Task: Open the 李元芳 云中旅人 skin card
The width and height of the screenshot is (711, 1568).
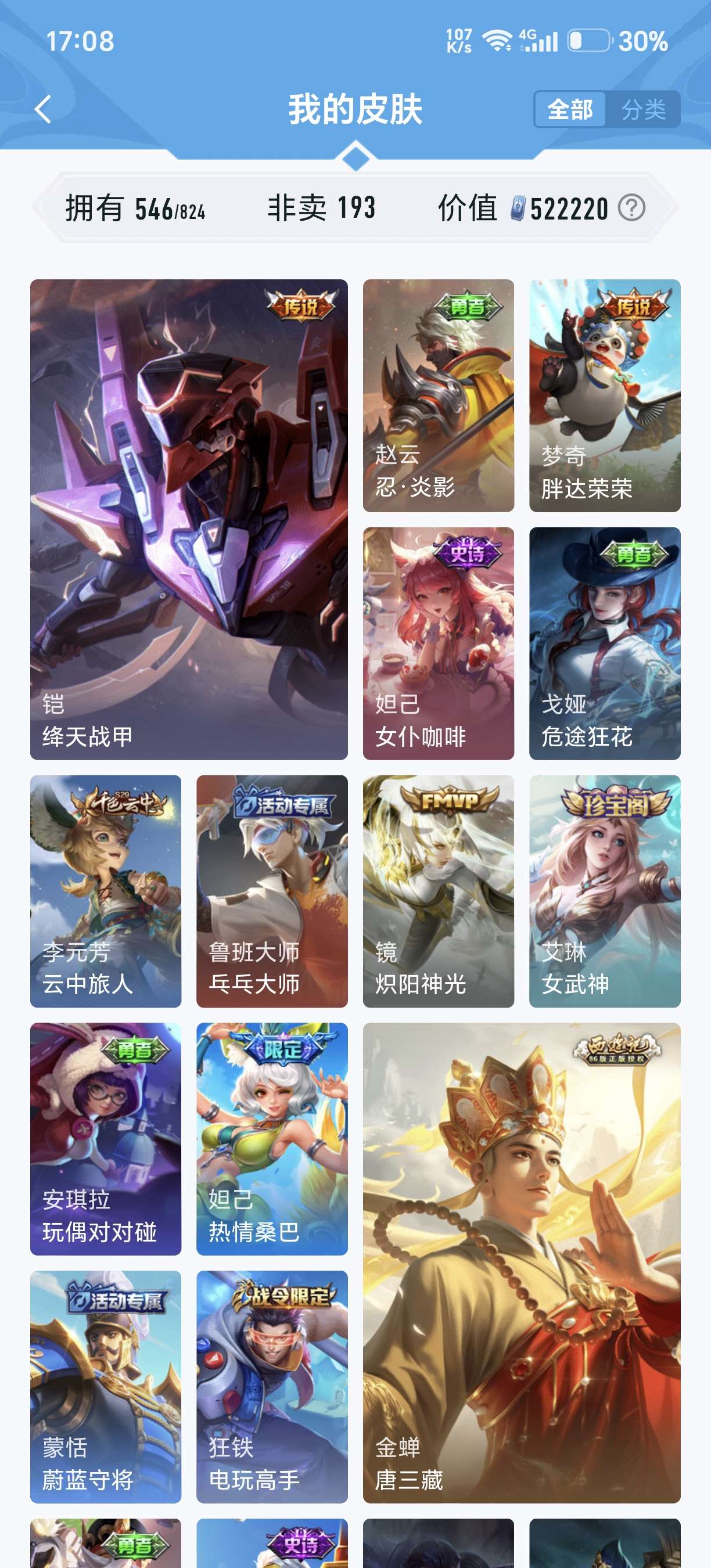Action: [x=106, y=891]
